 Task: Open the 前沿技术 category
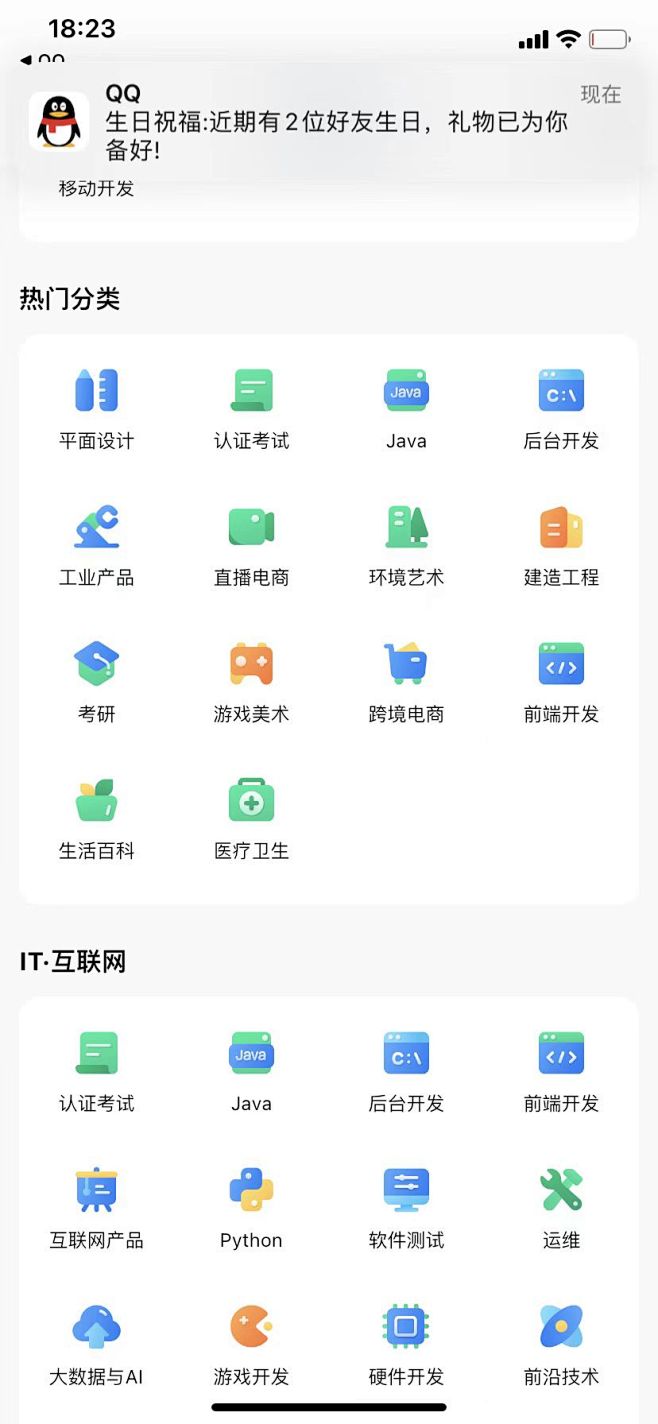[561, 1346]
